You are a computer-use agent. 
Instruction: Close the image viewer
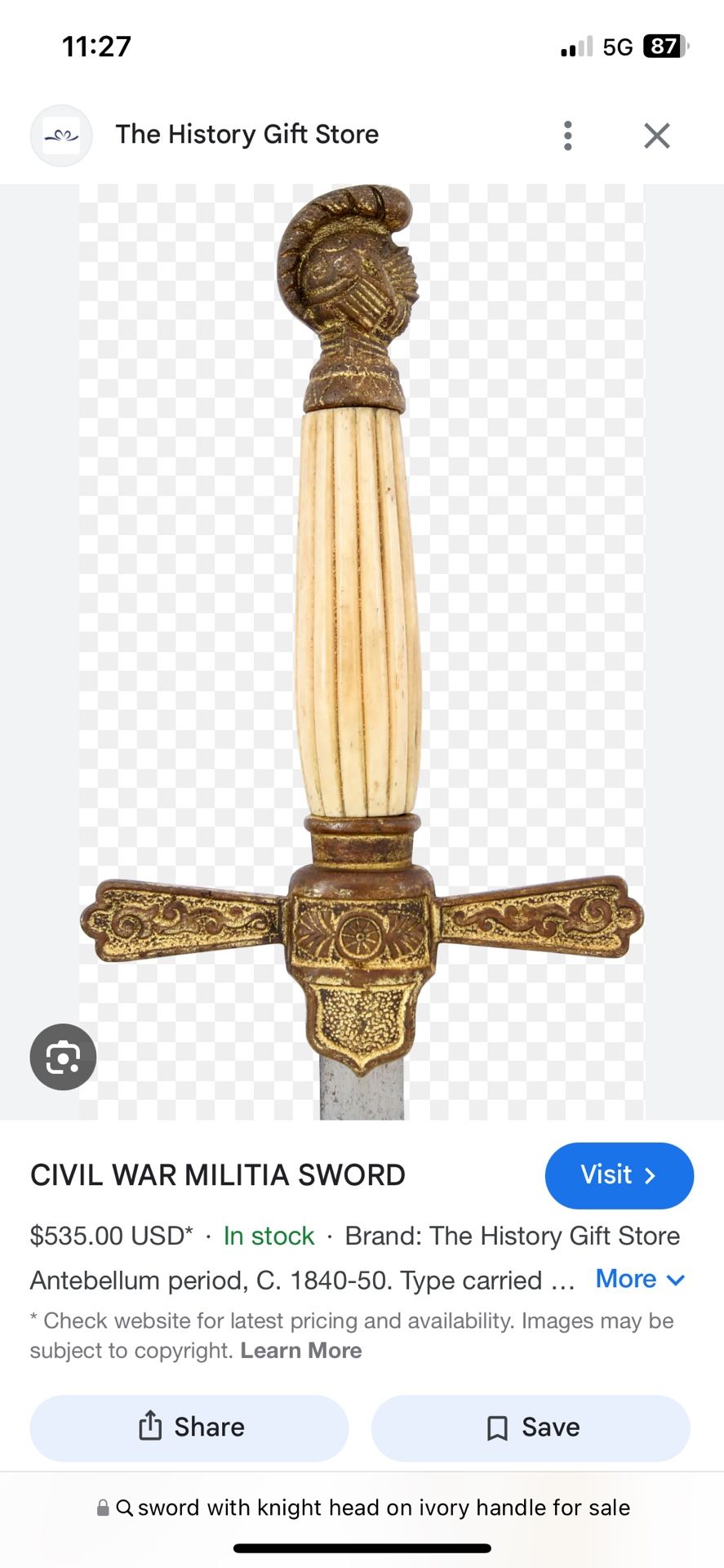pos(656,136)
